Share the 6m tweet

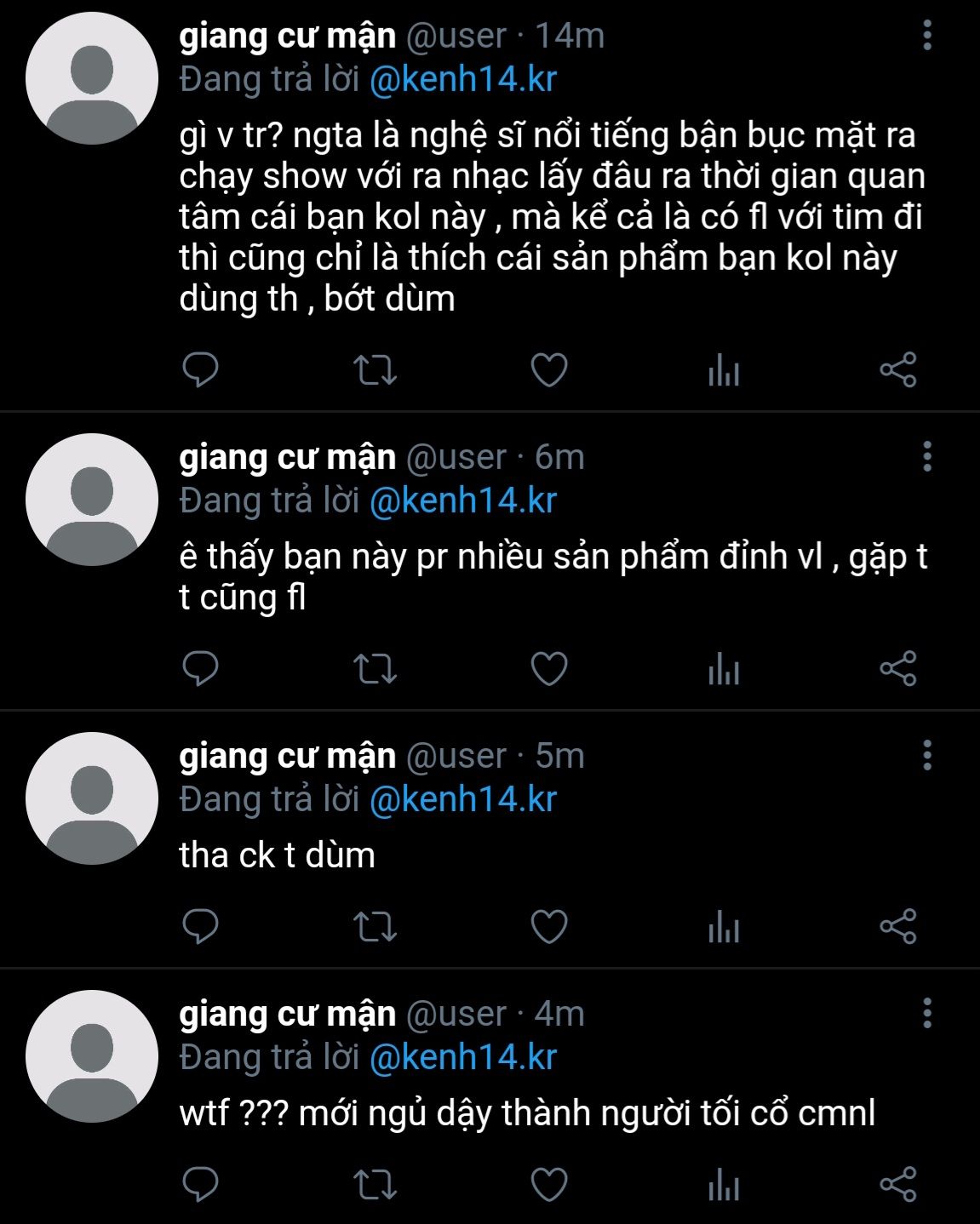point(897,669)
